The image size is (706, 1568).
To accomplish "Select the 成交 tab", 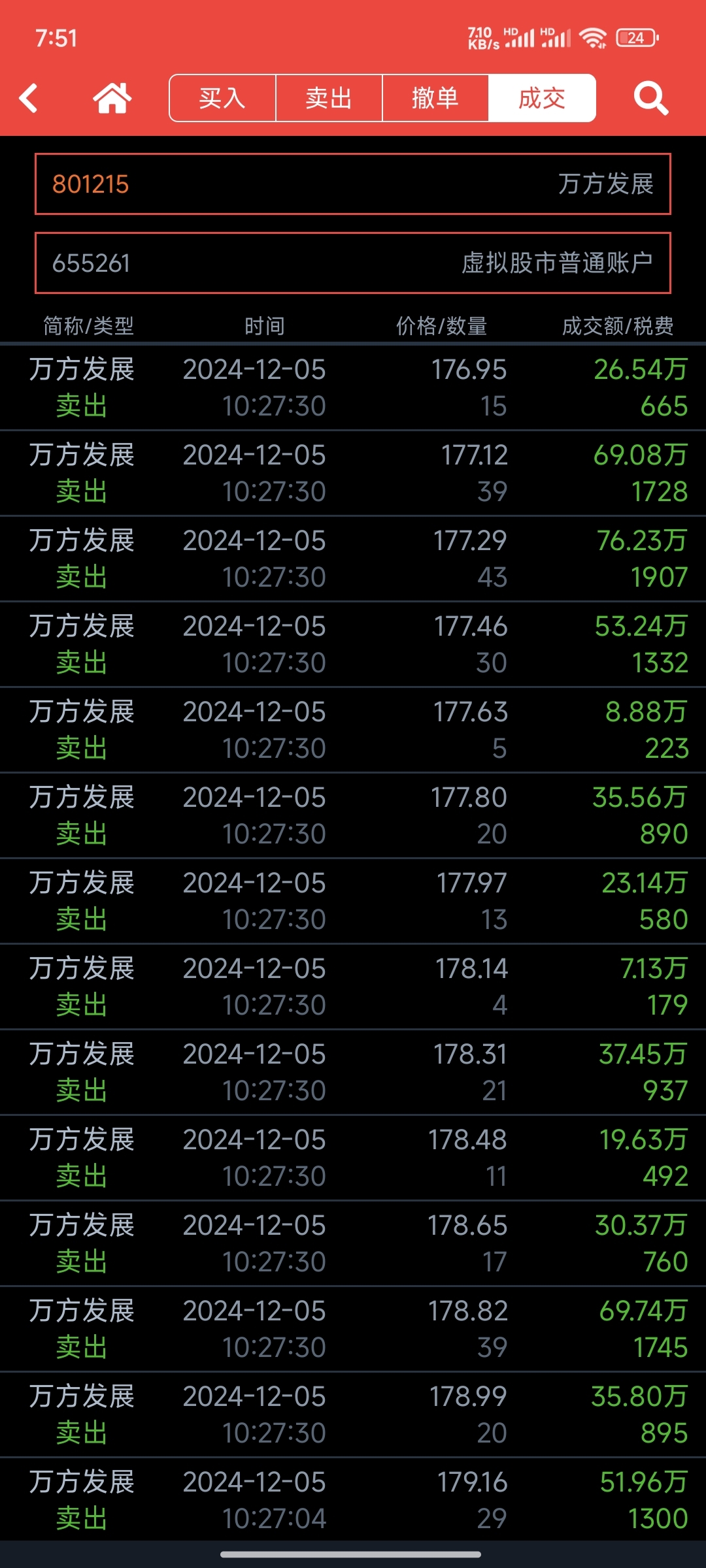I will point(542,98).
